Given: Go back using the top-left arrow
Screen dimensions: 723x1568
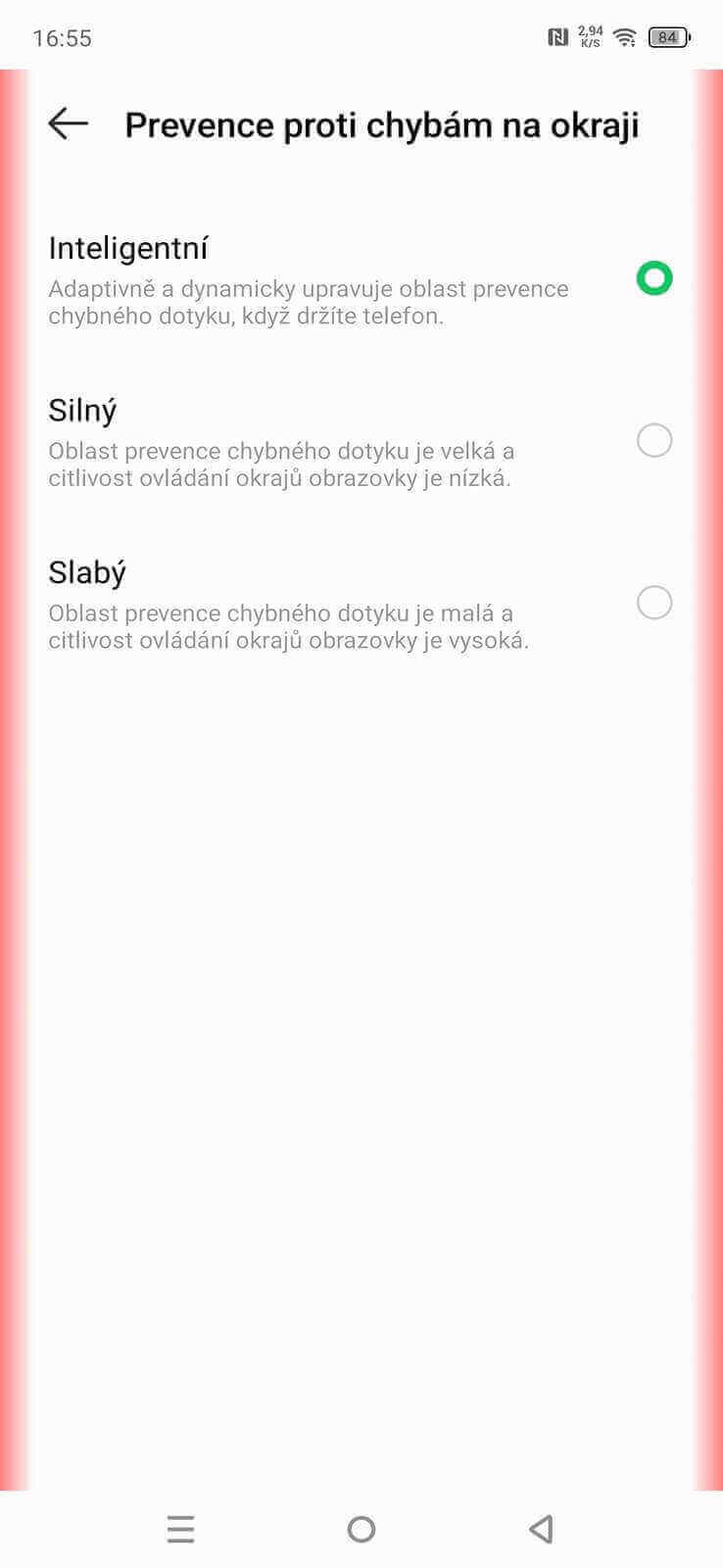Looking at the screenshot, I should pos(68,123).
